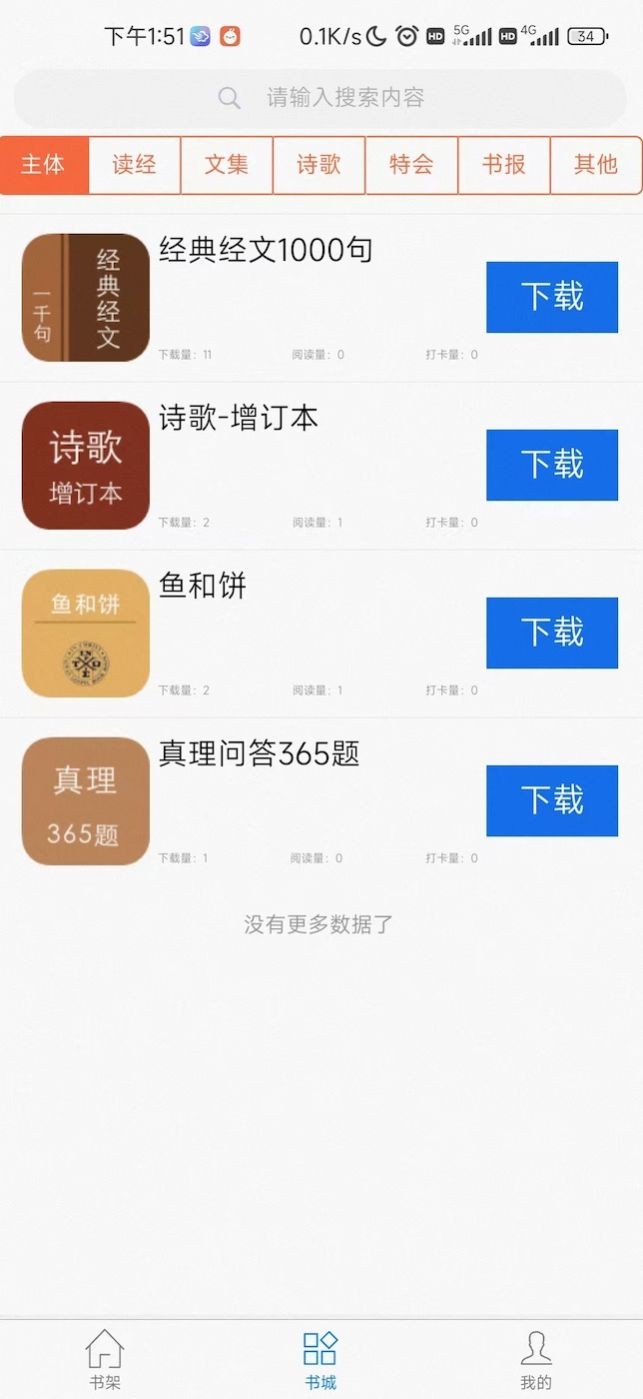643x1399 pixels.
Task: Open the 经典经文1000句 book cover
Action: tap(86, 298)
